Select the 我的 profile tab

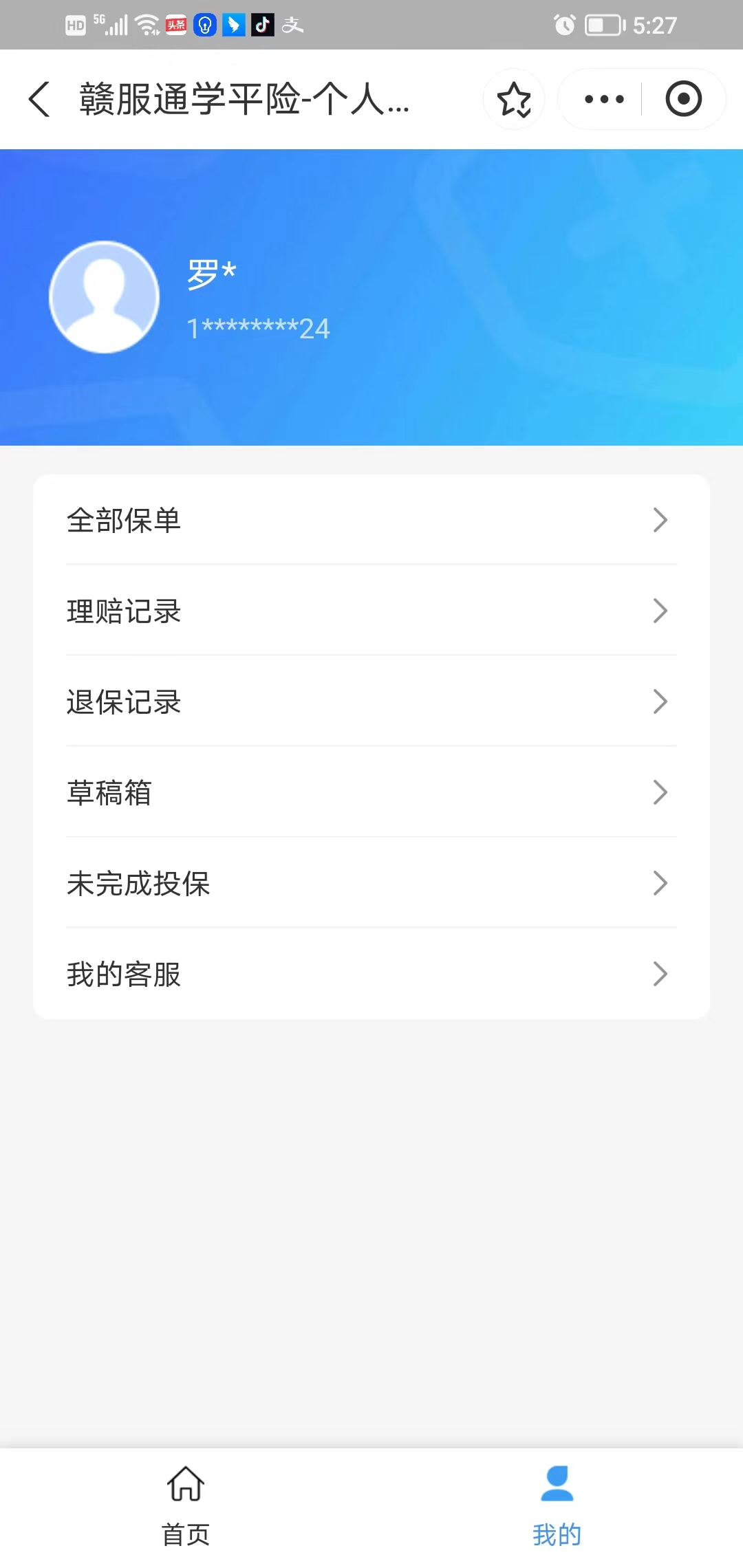click(557, 1505)
